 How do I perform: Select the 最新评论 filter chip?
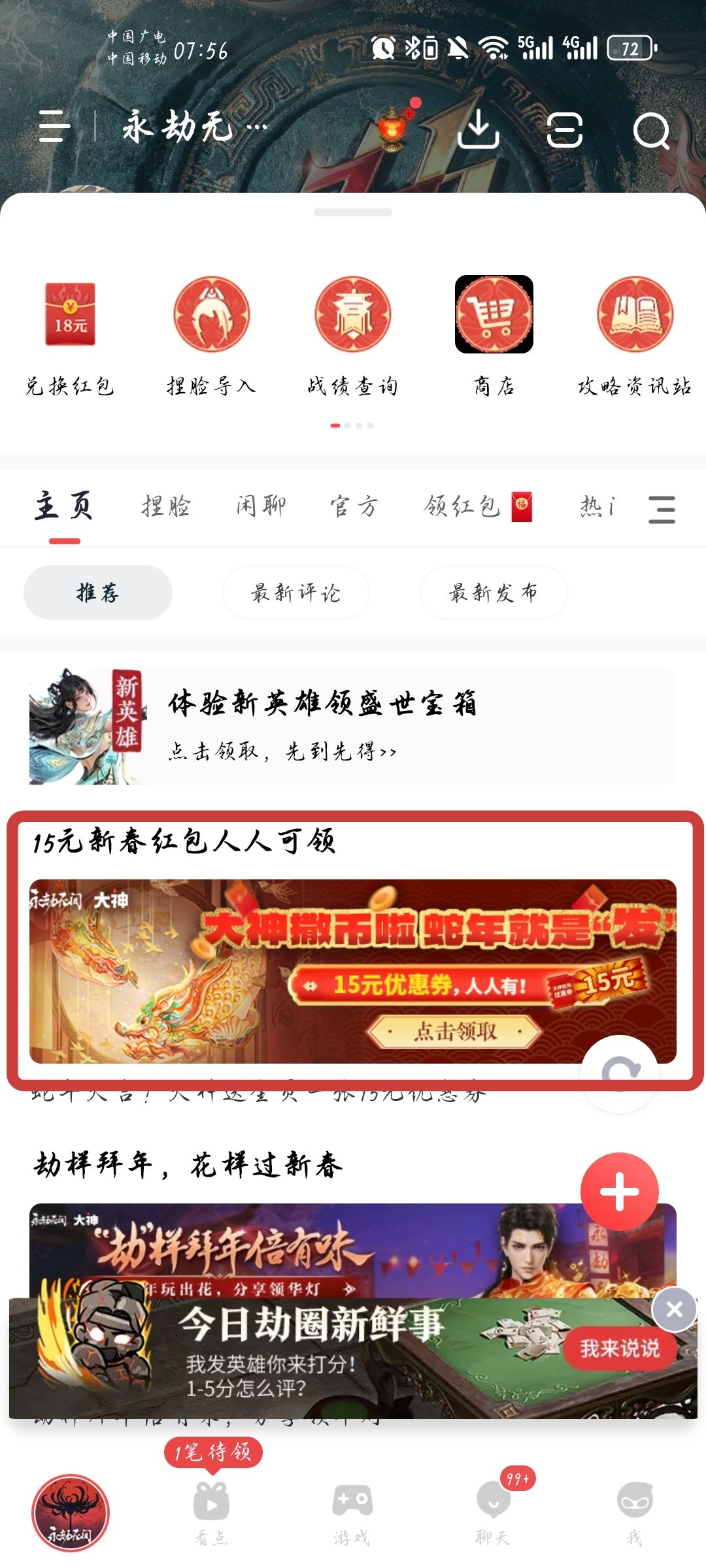click(x=295, y=593)
